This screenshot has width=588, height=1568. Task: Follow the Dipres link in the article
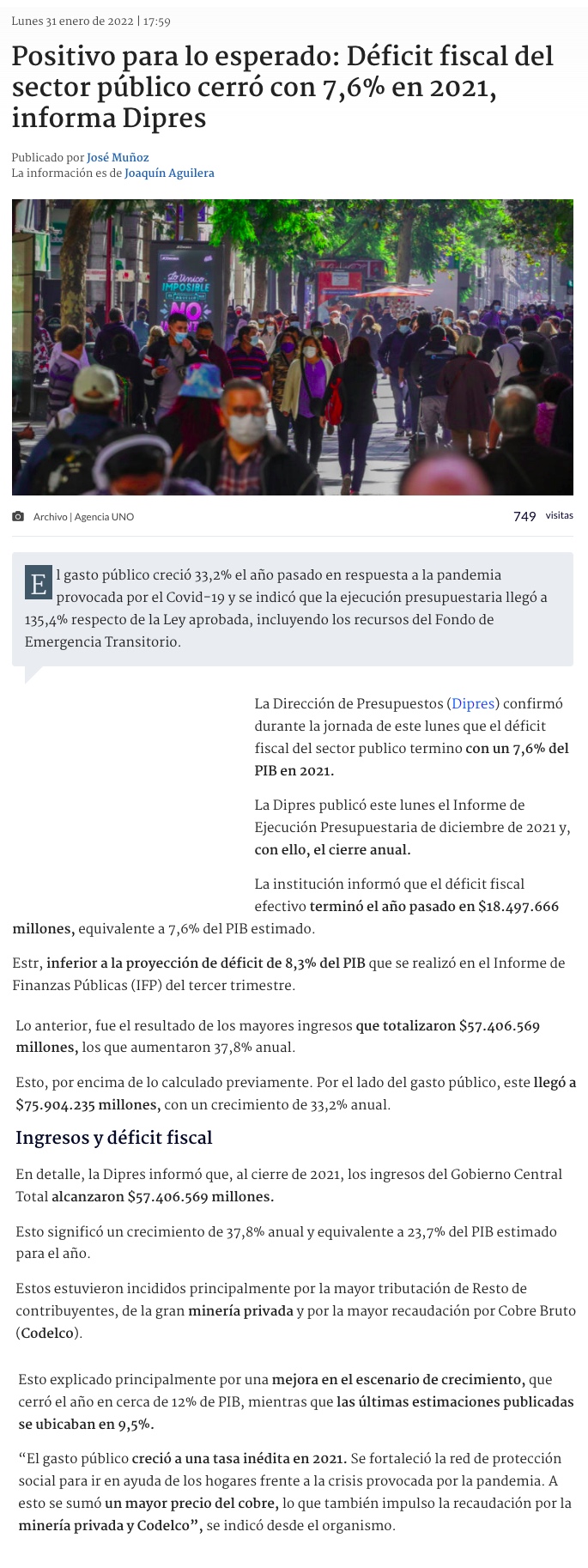473,703
